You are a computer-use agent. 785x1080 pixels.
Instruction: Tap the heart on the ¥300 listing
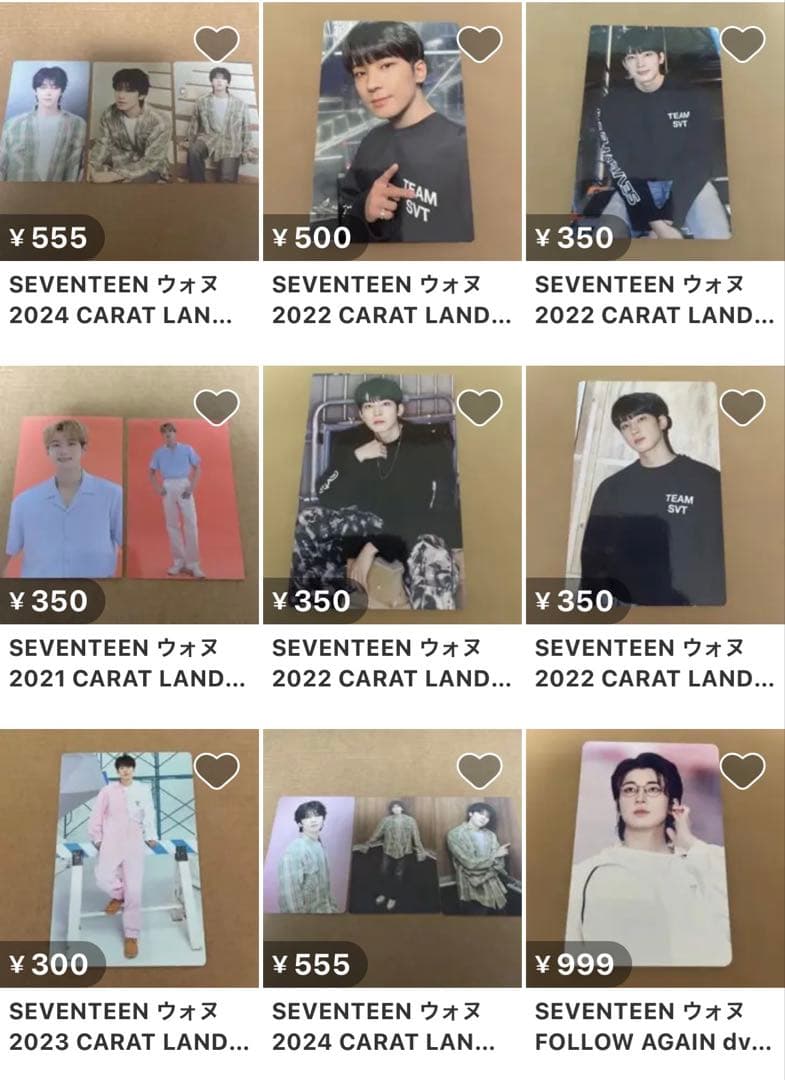click(216, 770)
